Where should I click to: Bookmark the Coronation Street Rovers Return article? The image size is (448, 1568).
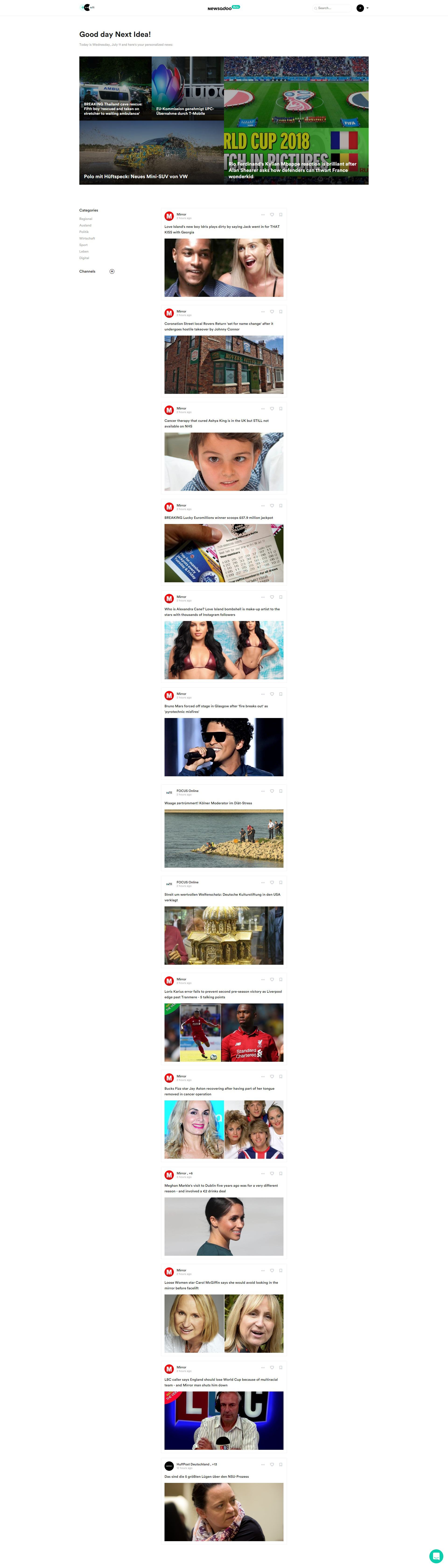pos(281,312)
